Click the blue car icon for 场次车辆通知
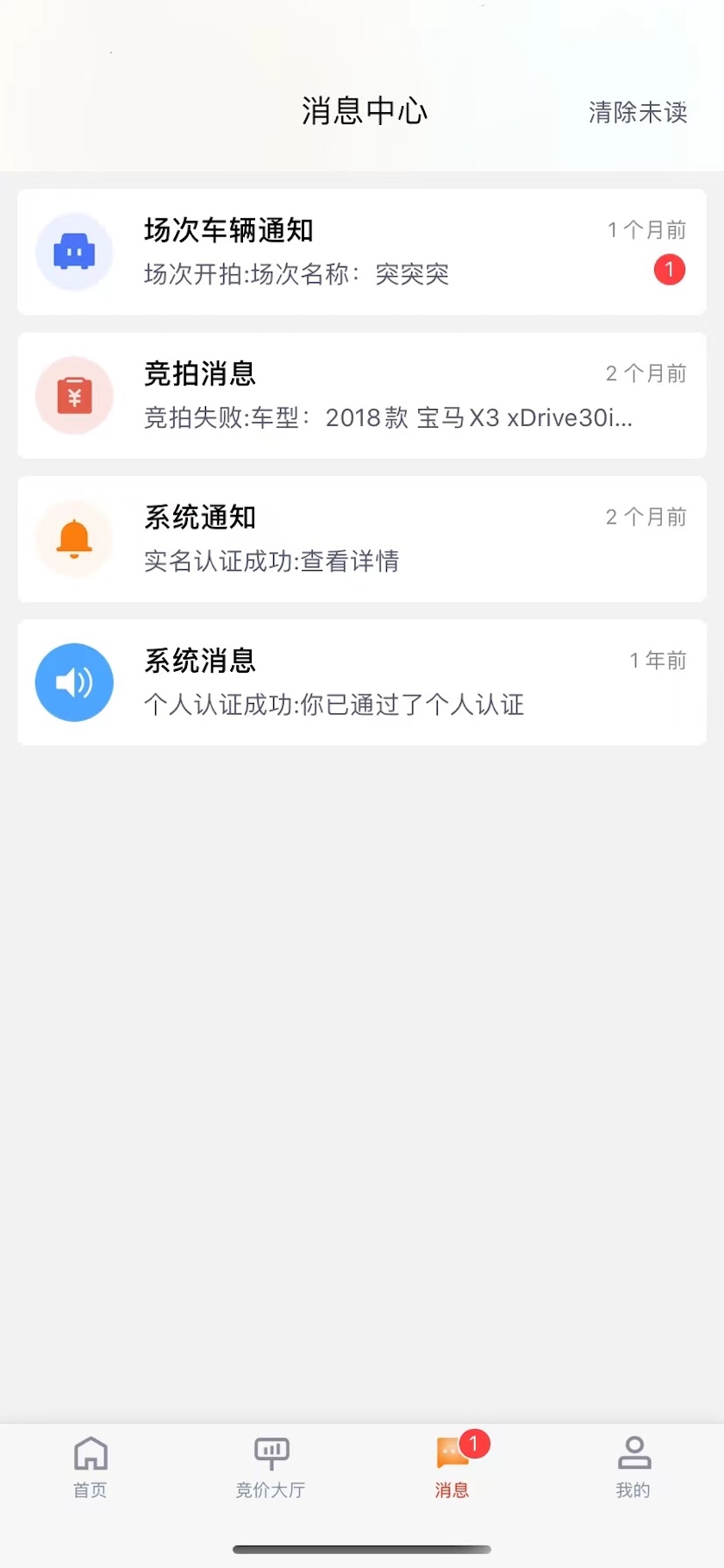Screen dimensions: 724x1568 pyautogui.click(x=74, y=252)
